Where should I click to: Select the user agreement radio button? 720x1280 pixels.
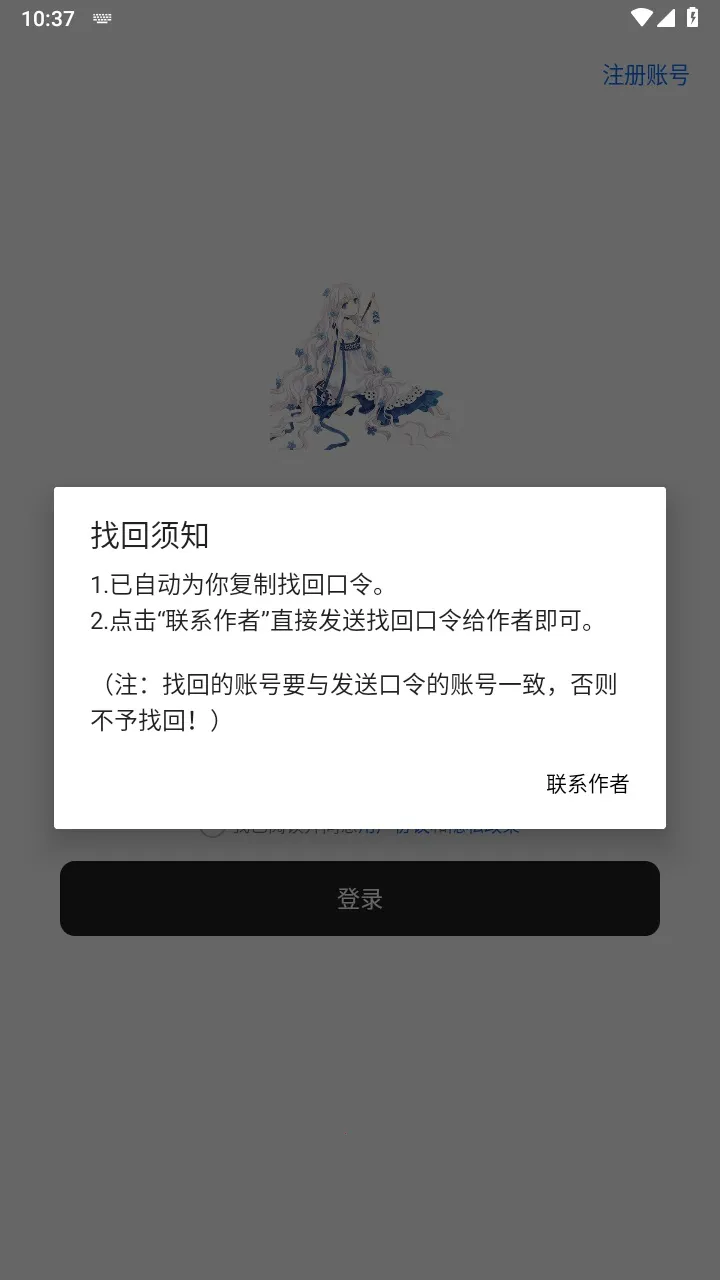[213, 828]
